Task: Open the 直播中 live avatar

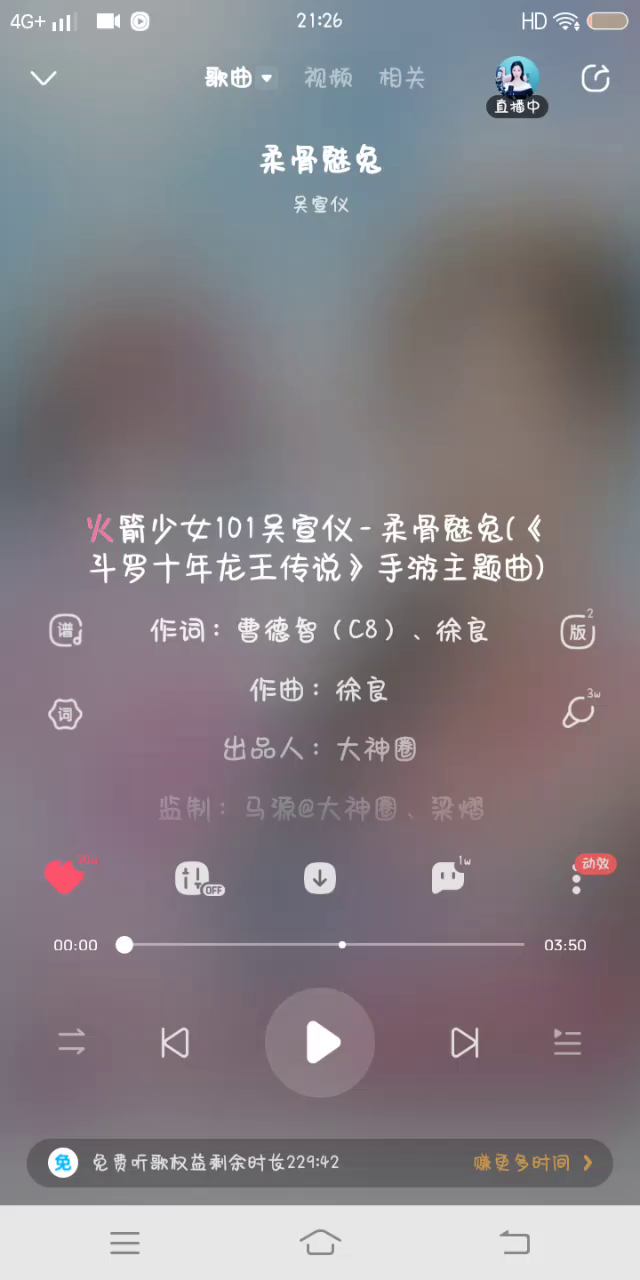Action: coord(517,84)
